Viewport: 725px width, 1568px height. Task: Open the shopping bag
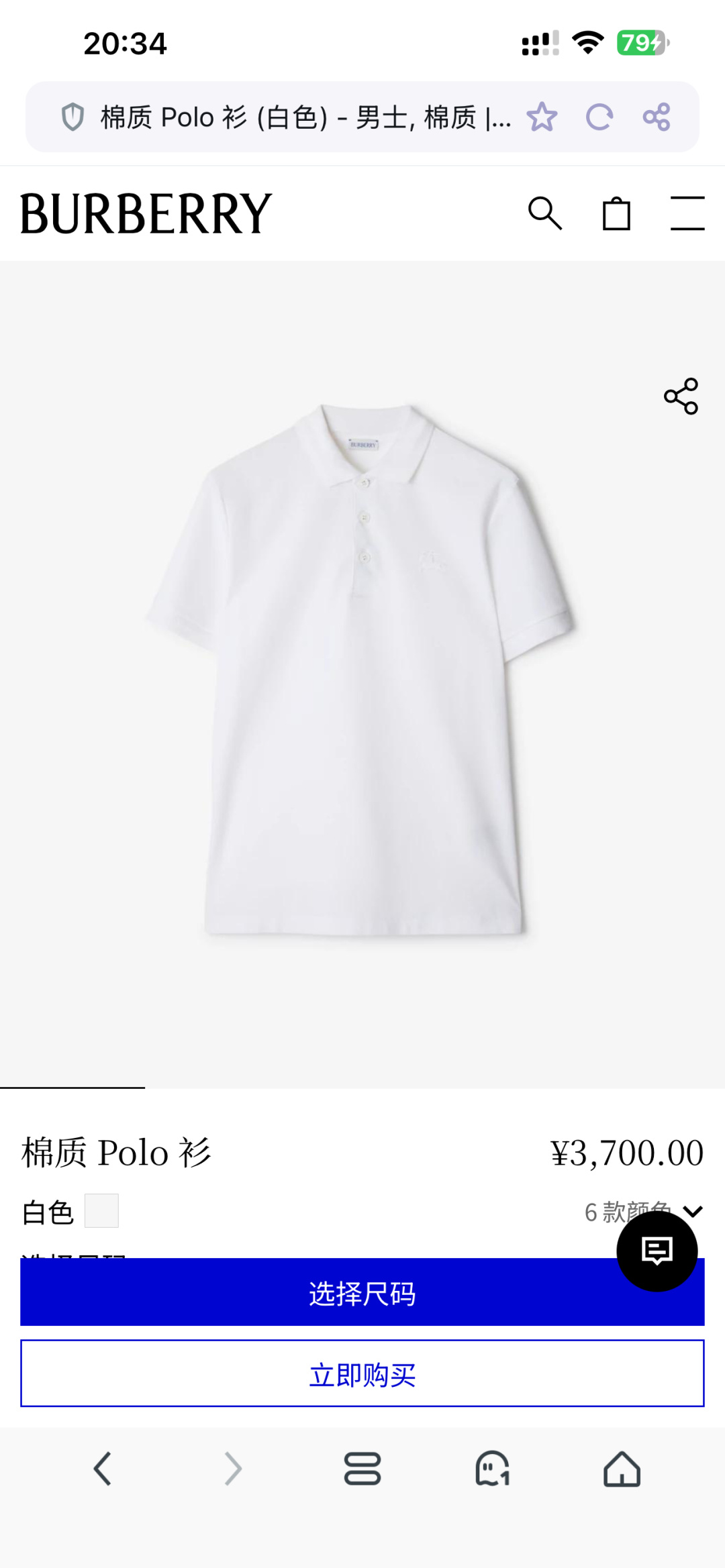click(616, 214)
